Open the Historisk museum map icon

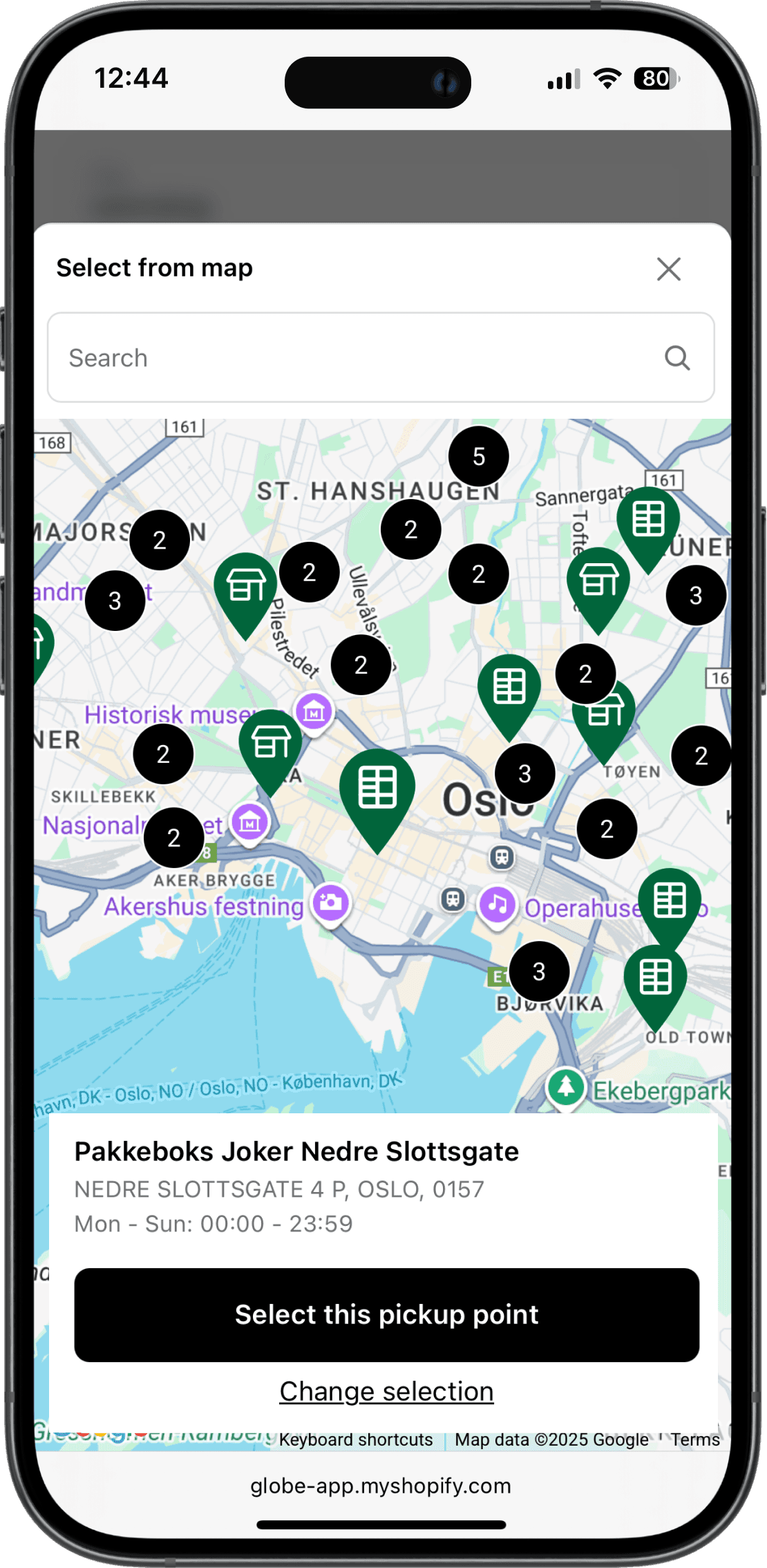tap(314, 710)
